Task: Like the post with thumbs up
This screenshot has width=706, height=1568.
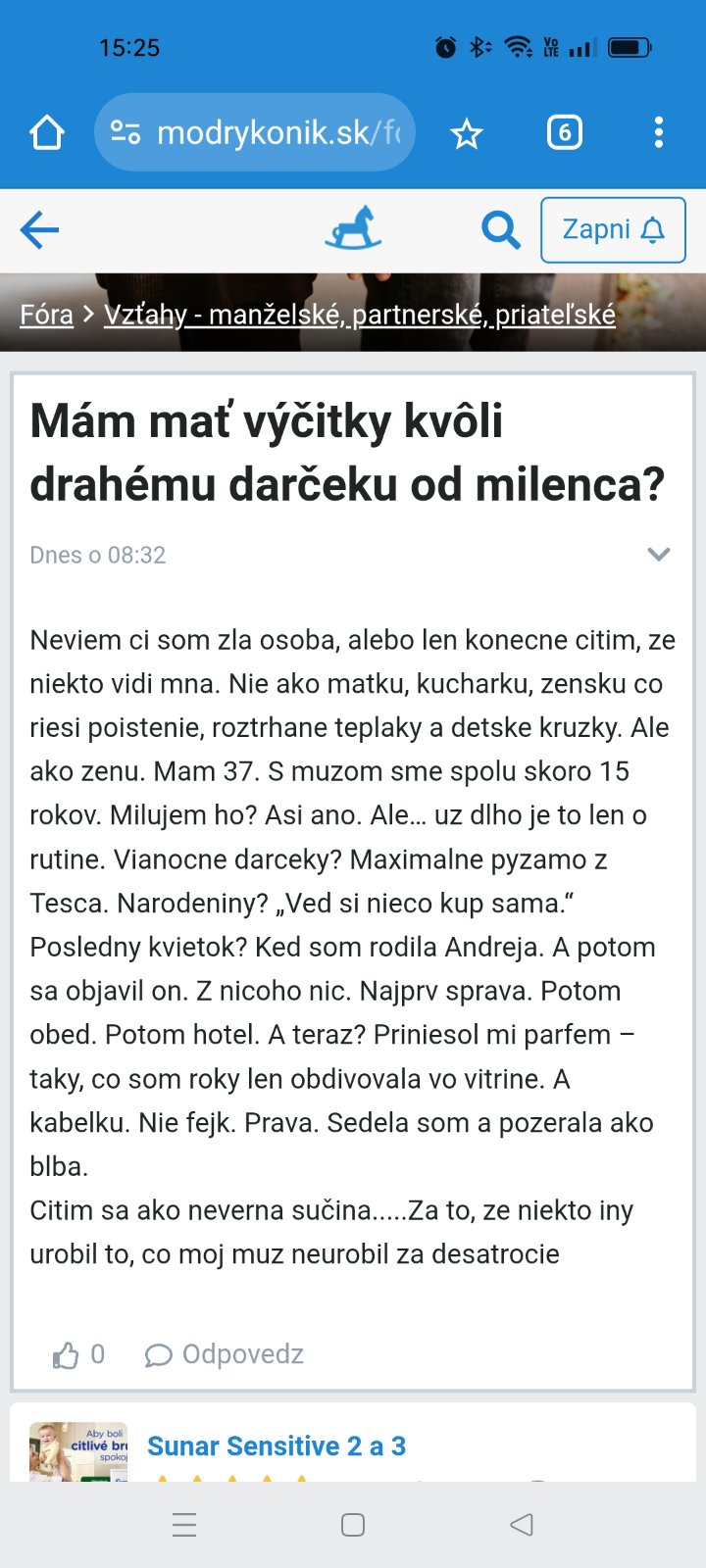Action: (66, 1355)
